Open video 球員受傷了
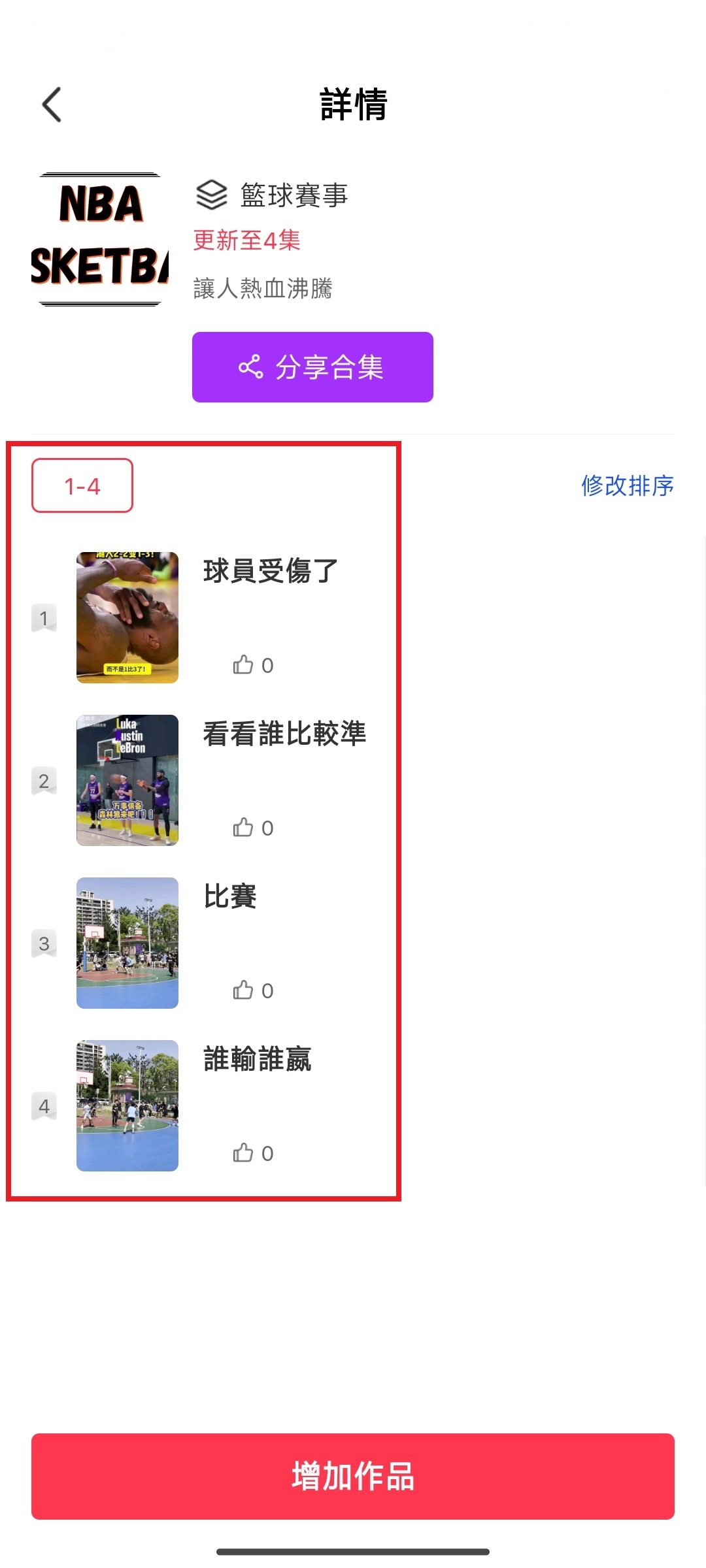 pos(127,617)
